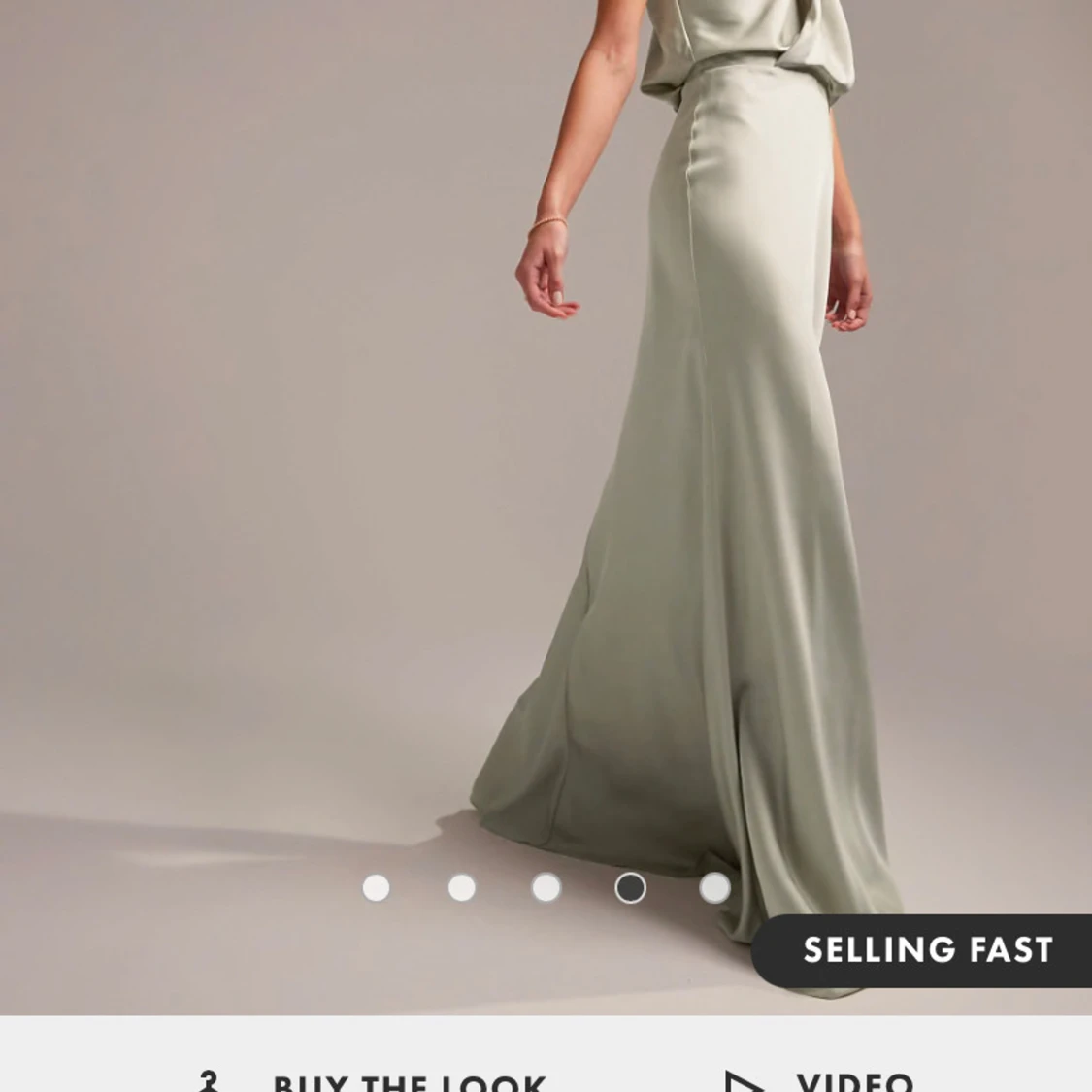Show the fifth product image dot
Screen dimensions: 1092x1092
[715, 887]
